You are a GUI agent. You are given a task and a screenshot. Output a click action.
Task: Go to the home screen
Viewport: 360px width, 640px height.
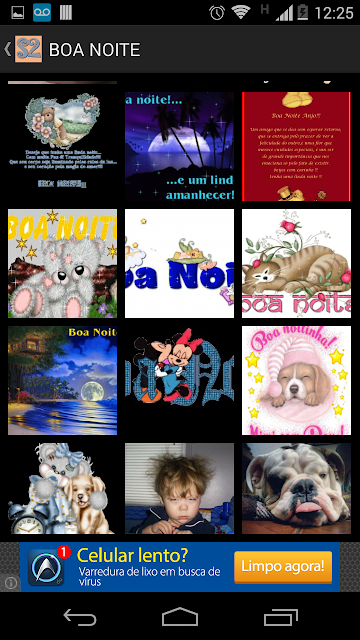pos(180,617)
